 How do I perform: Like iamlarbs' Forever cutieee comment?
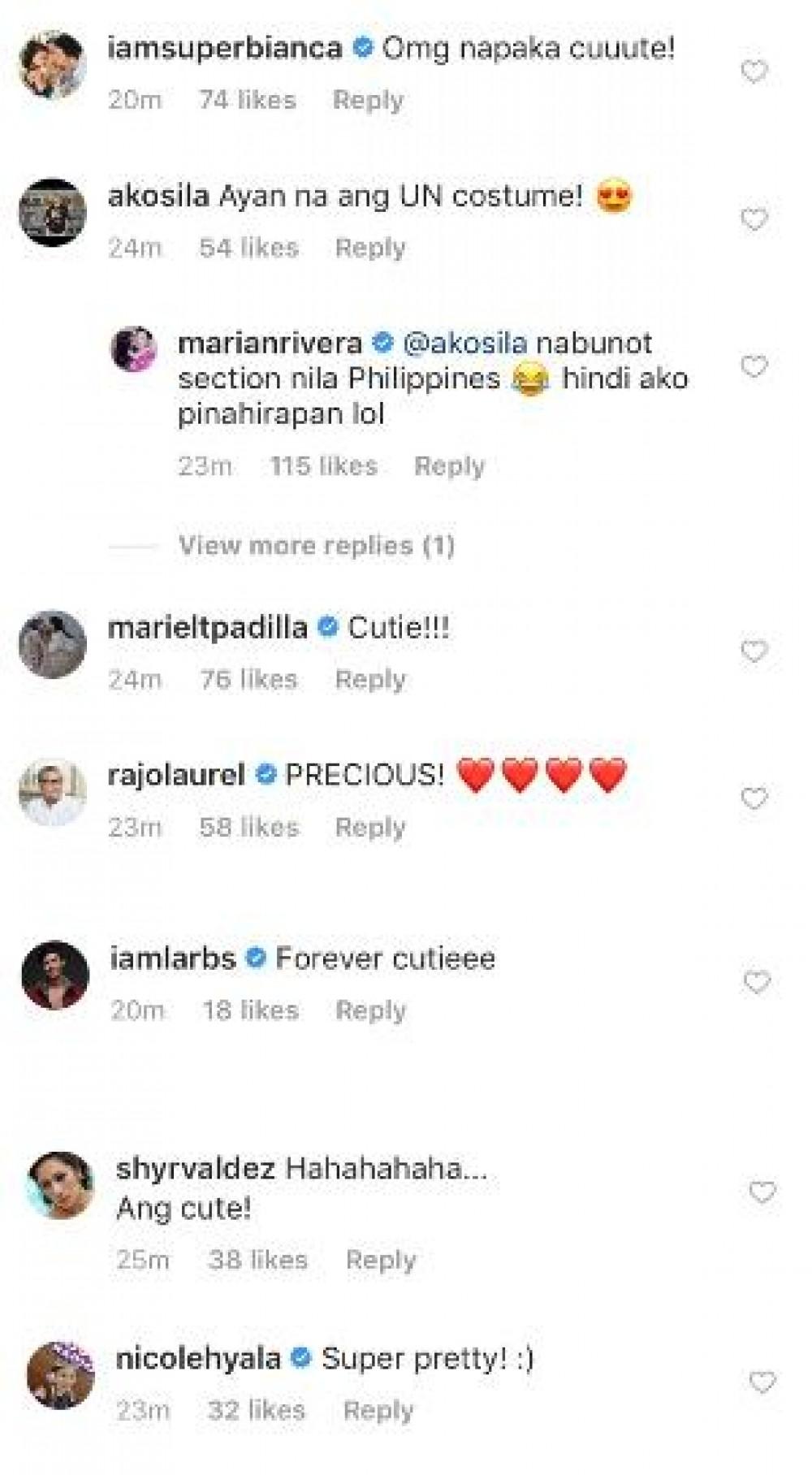pos(757,983)
